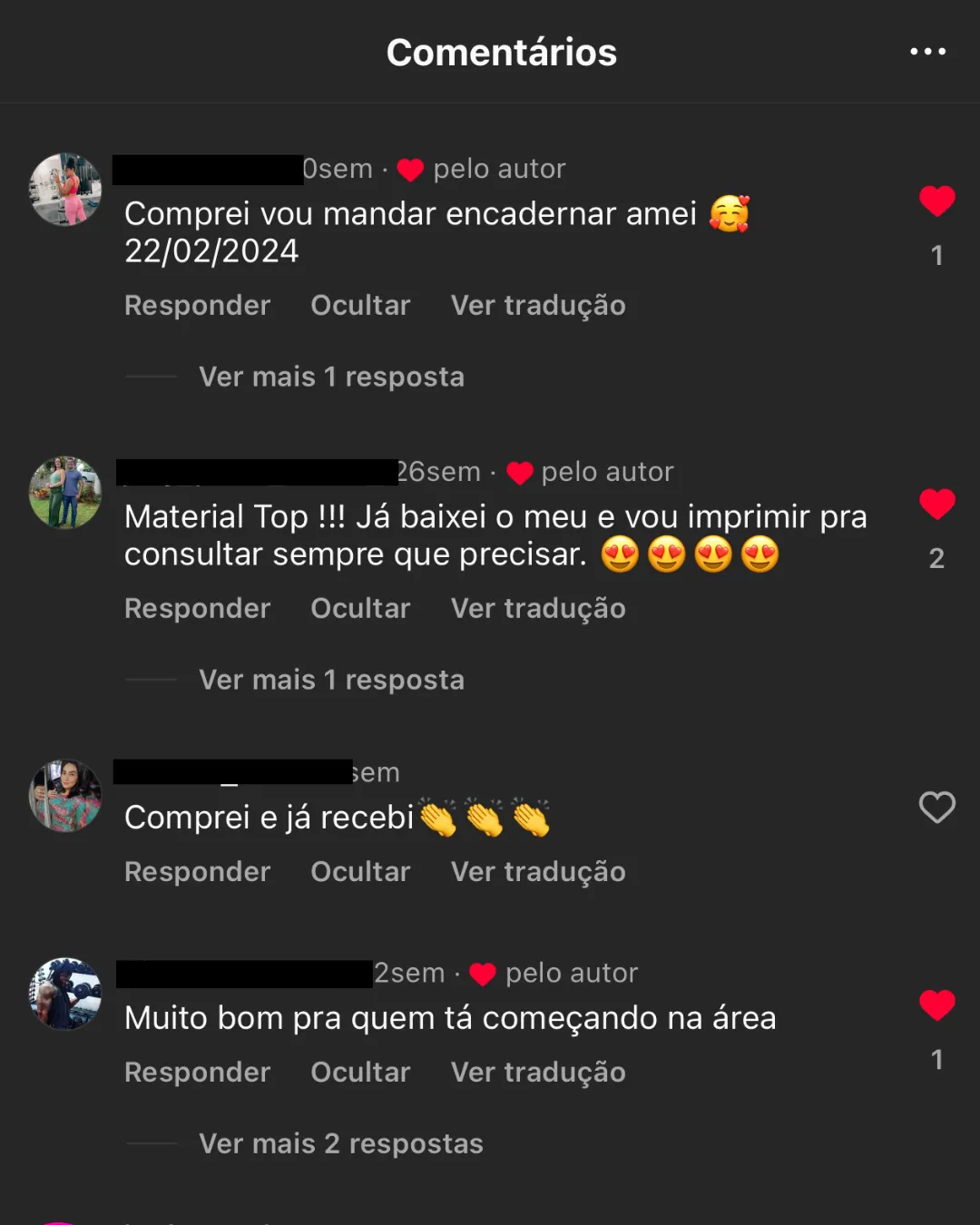Image resolution: width=980 pixels, height=1225 pixels.
Task: Unlike the 'Muito bom pra quem tá começando' comment
Action: click(x=936, y=1004)
